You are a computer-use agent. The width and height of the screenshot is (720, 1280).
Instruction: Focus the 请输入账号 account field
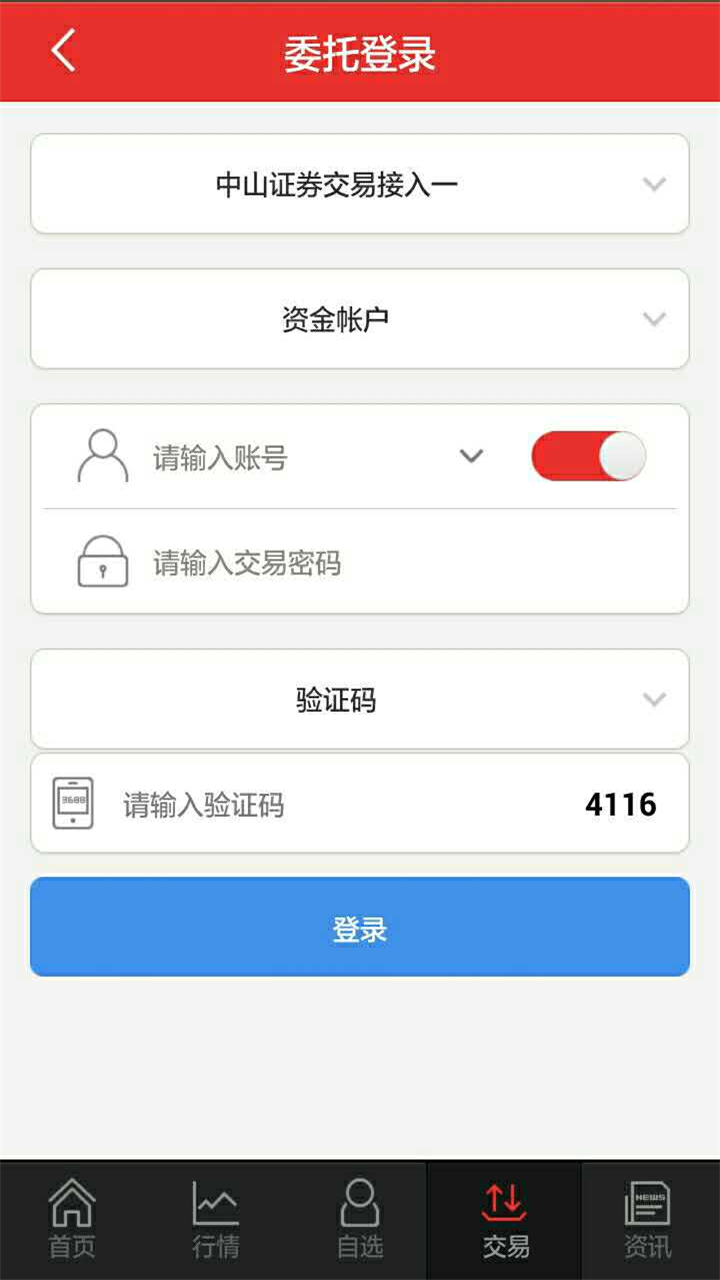(290, 458)
